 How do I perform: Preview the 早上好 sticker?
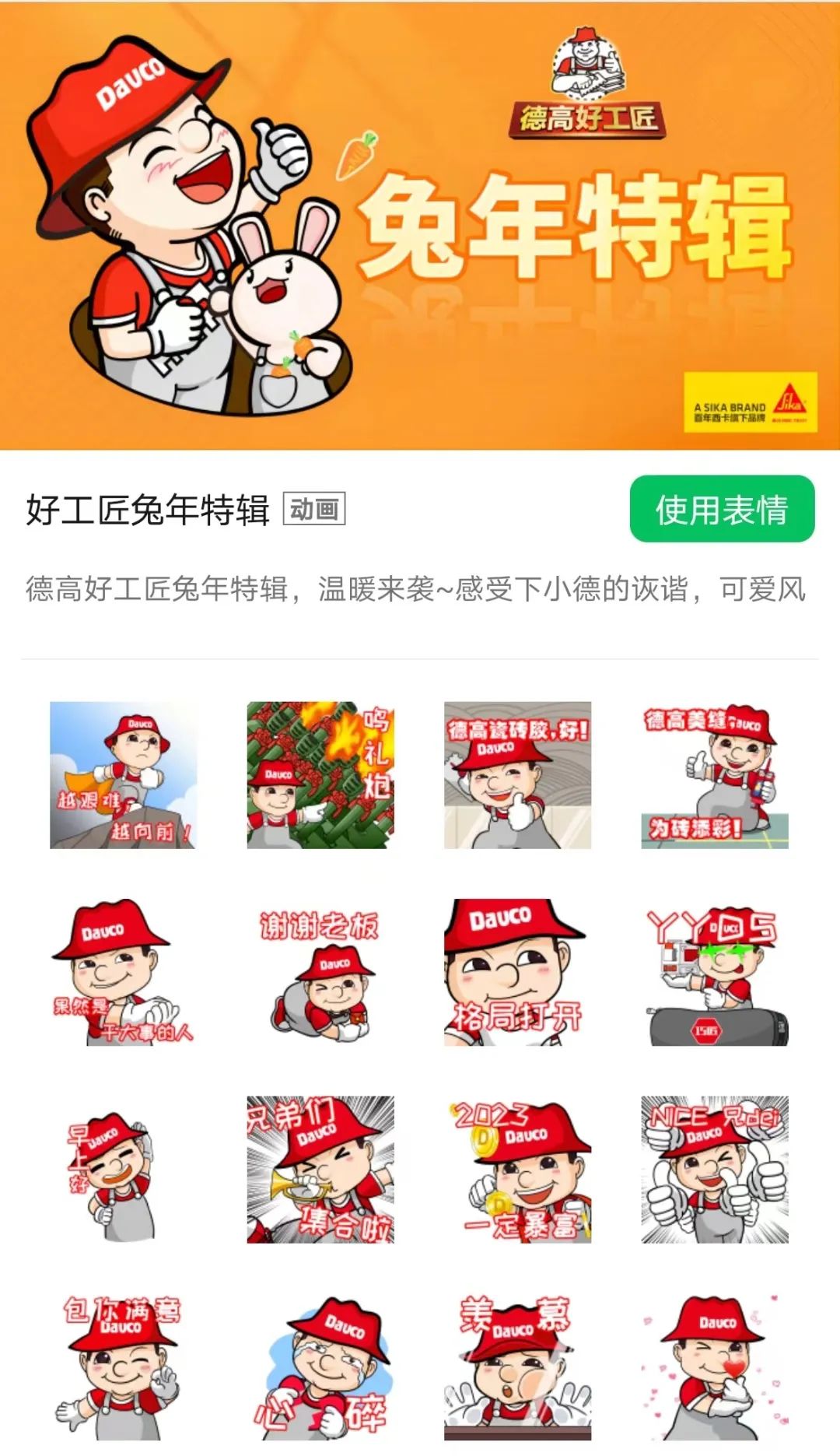click(123, 1170)
